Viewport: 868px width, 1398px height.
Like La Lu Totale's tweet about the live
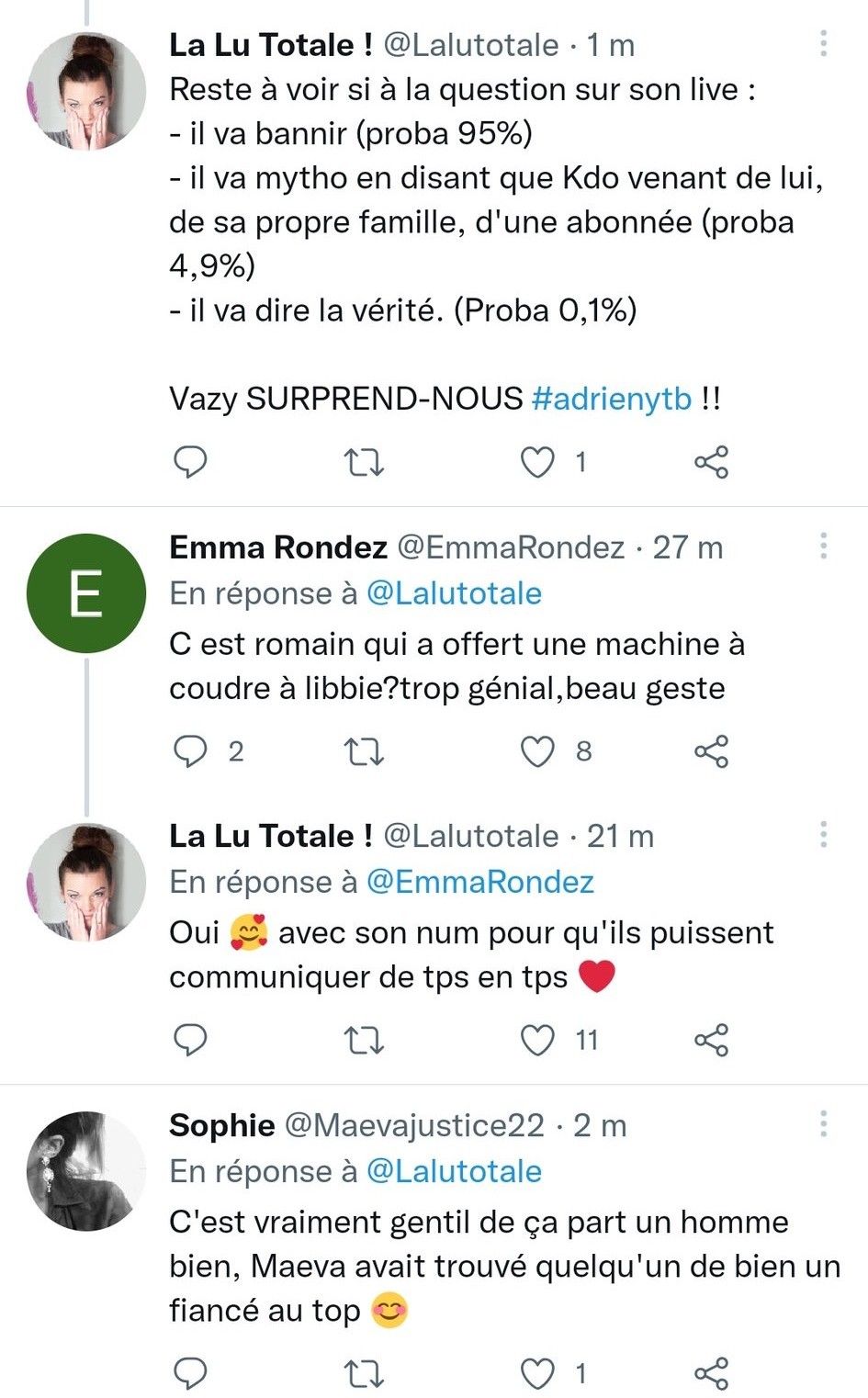coord(538,462)
